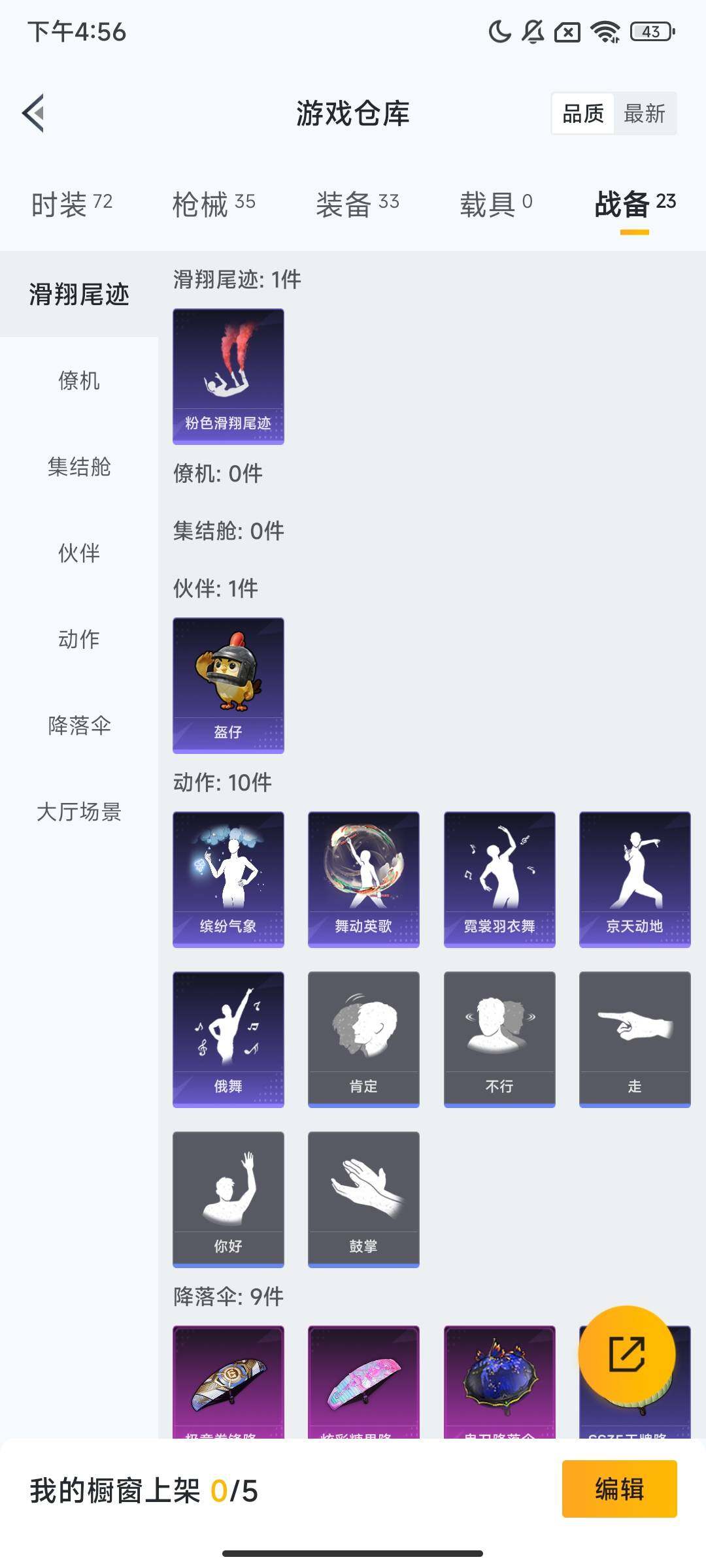Tap the 京天动地 emote card
Viewport: 706px width, 1568px height.
(635, 879)
